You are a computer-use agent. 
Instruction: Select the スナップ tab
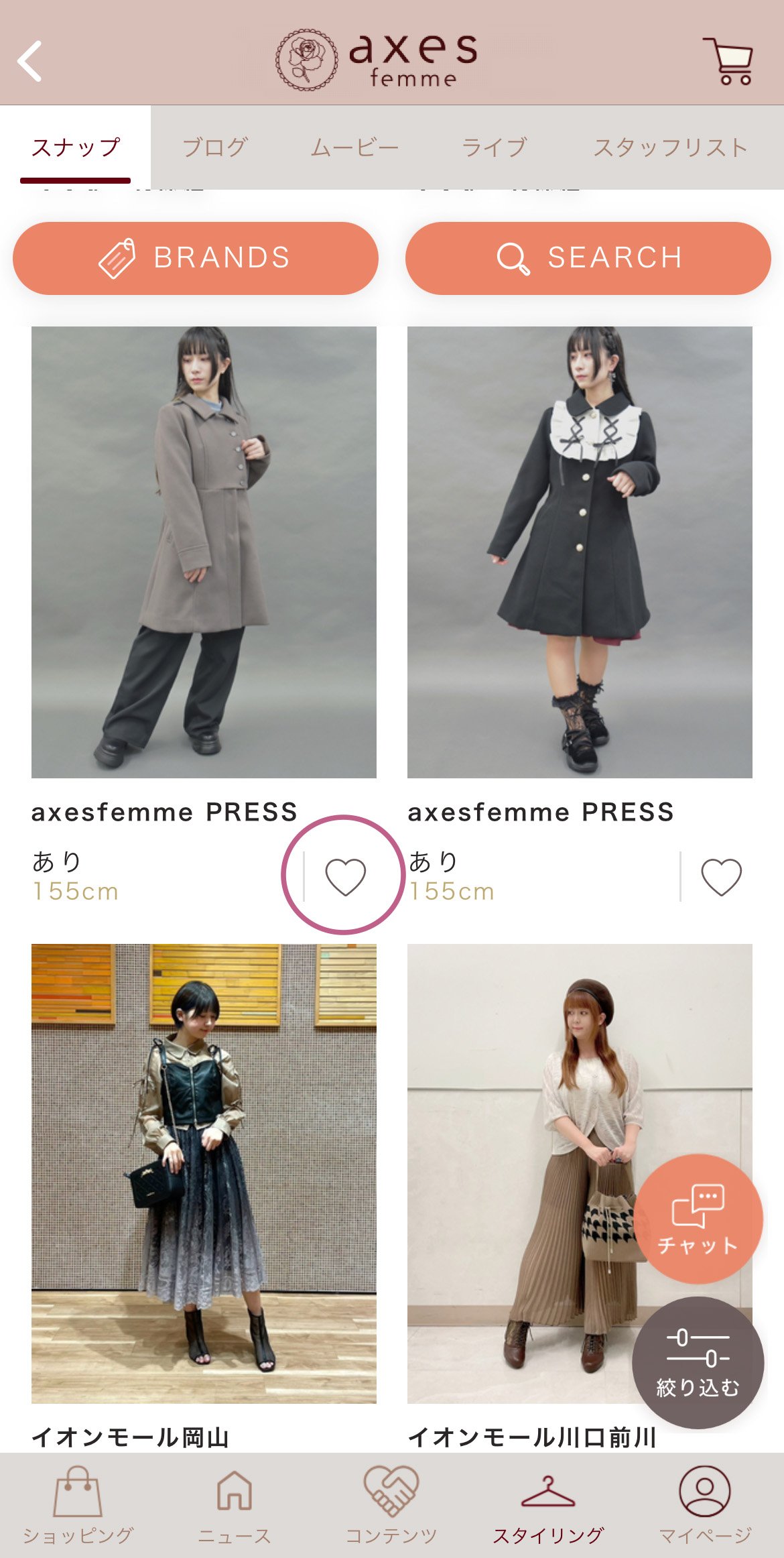75,147
